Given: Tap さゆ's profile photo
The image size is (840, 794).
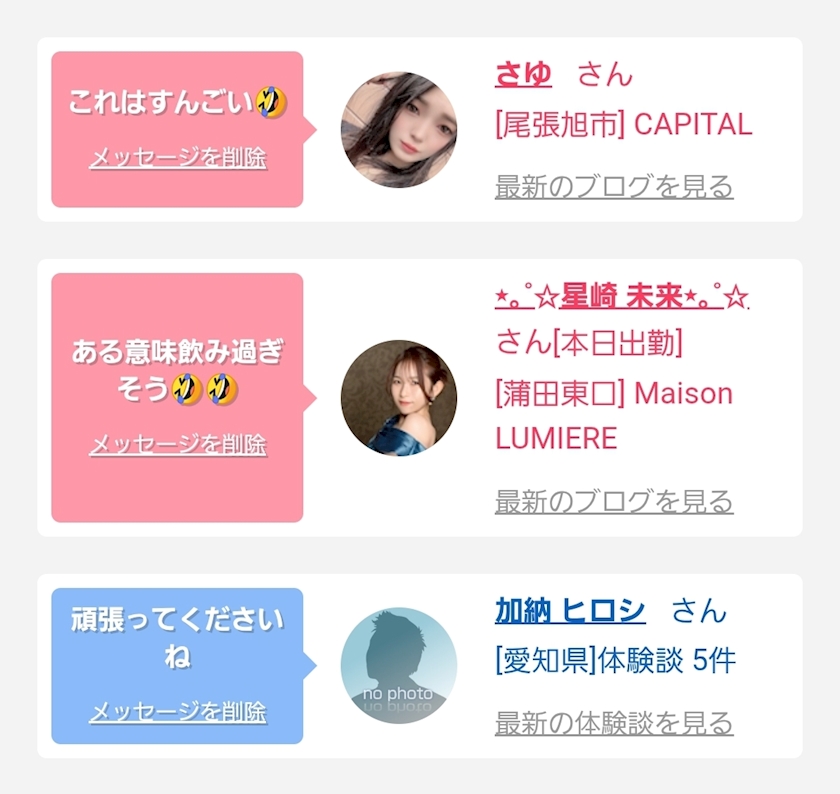Looking at the screenshot, I should [399, 130].
